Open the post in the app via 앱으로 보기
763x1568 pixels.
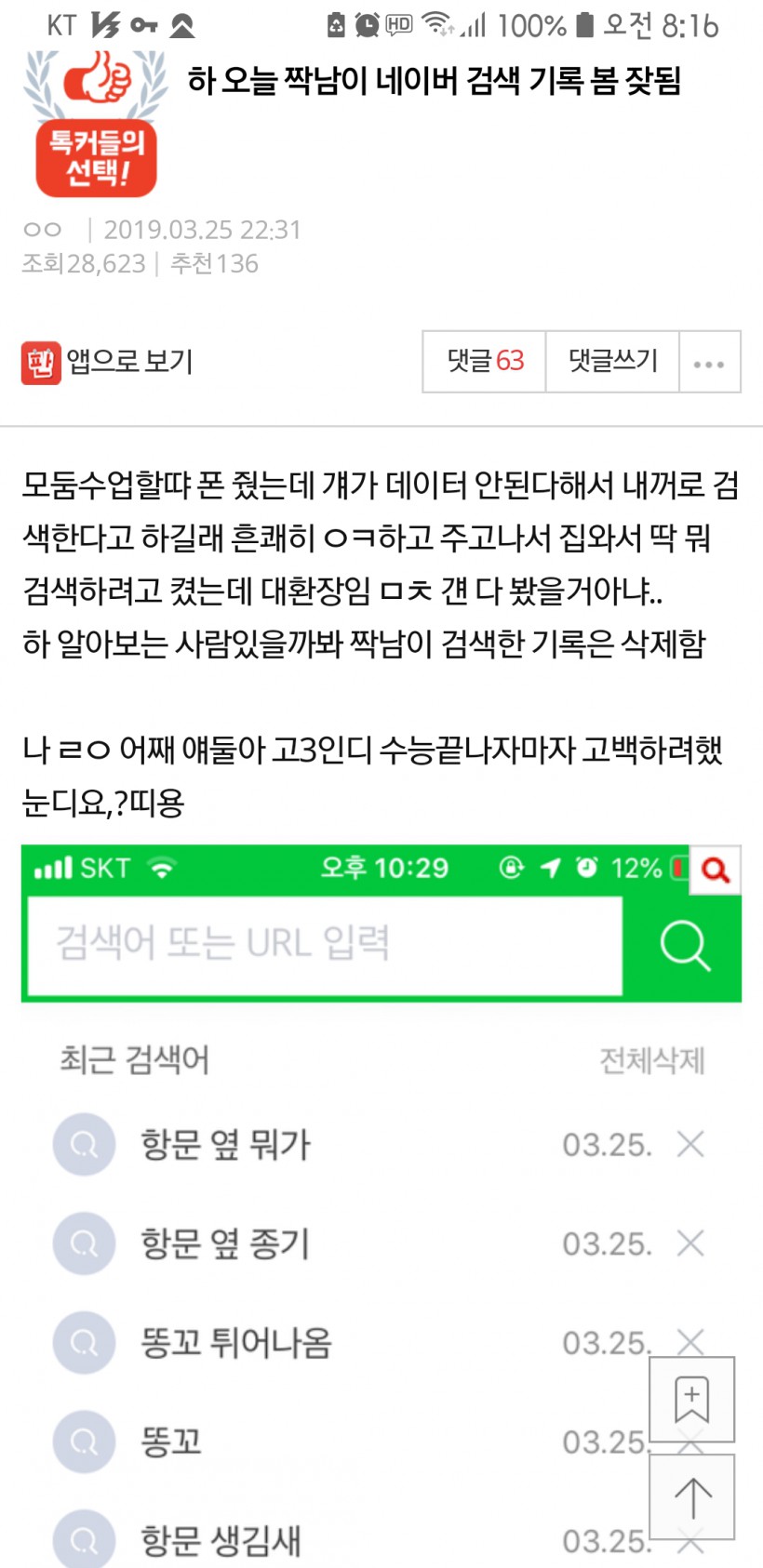108,362
